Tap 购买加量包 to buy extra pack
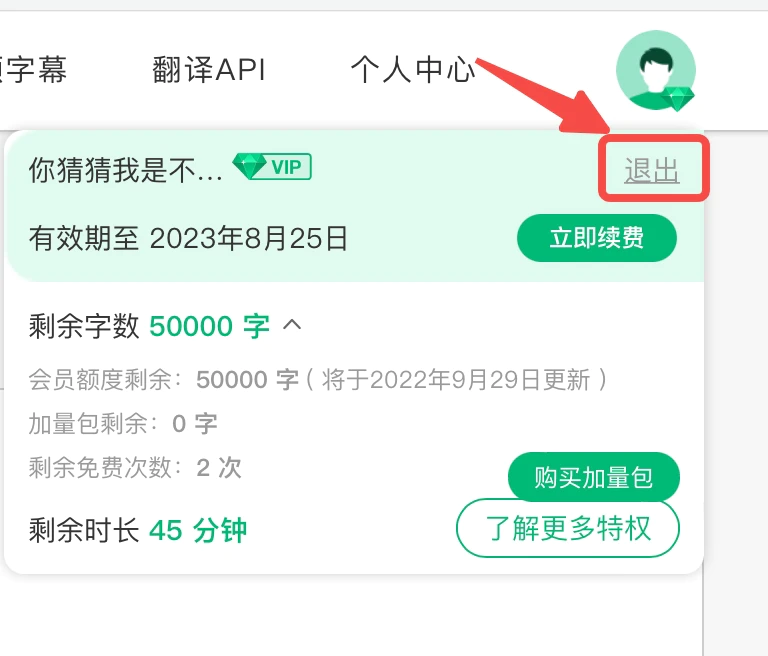This screenshot has width=768, height=656. point(594,478)
